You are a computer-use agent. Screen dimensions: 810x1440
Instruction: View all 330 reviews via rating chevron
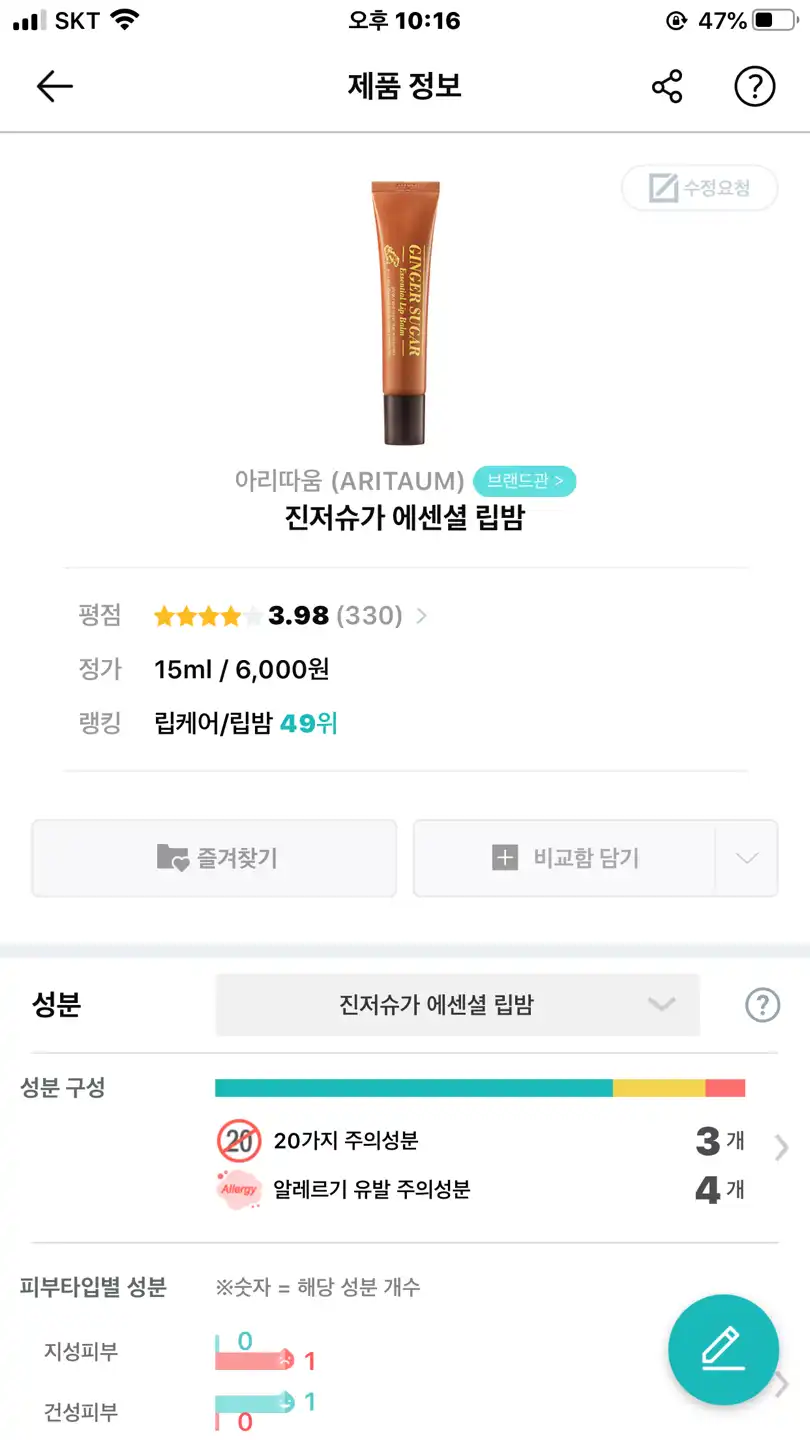click(420, 616)
